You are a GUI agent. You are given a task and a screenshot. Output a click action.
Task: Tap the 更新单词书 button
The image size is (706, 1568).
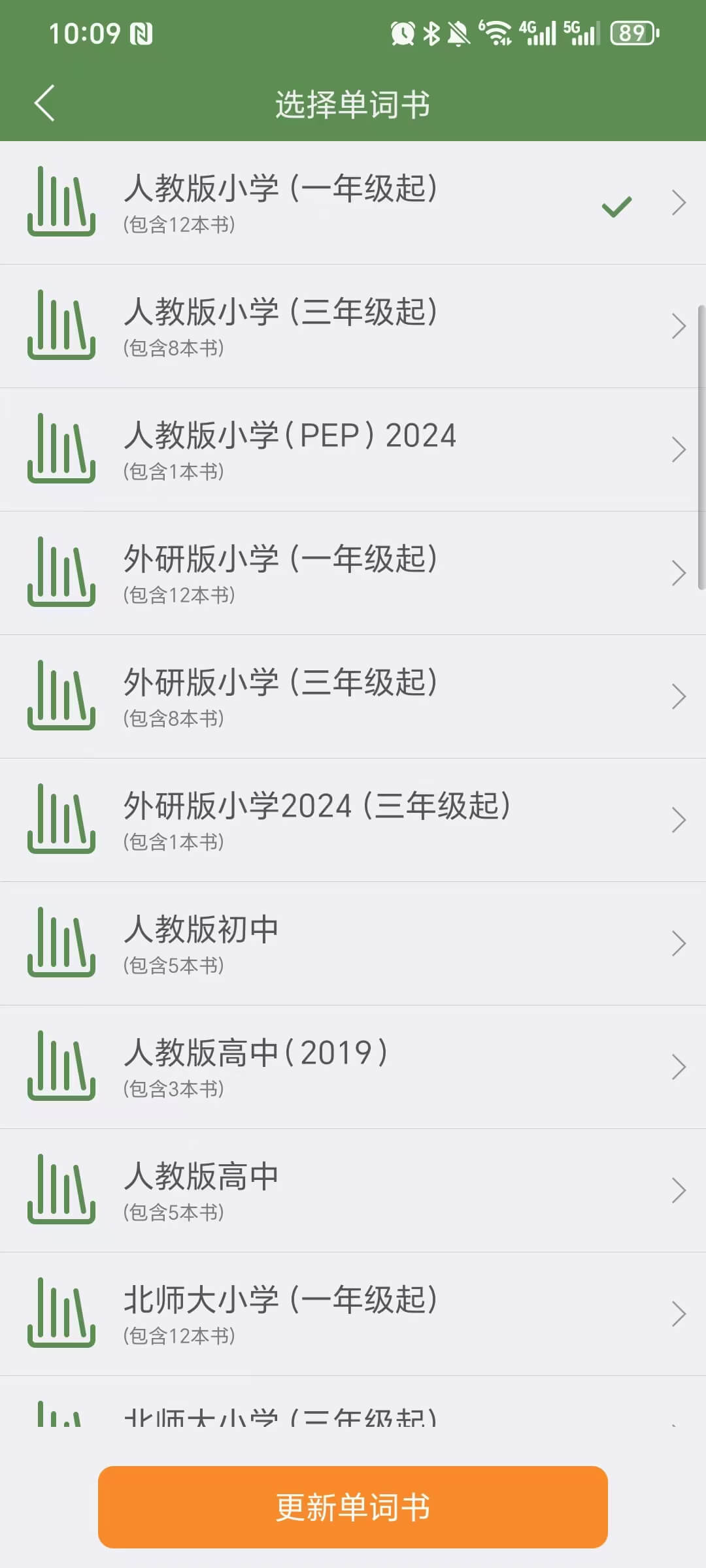pos(353,1507)
